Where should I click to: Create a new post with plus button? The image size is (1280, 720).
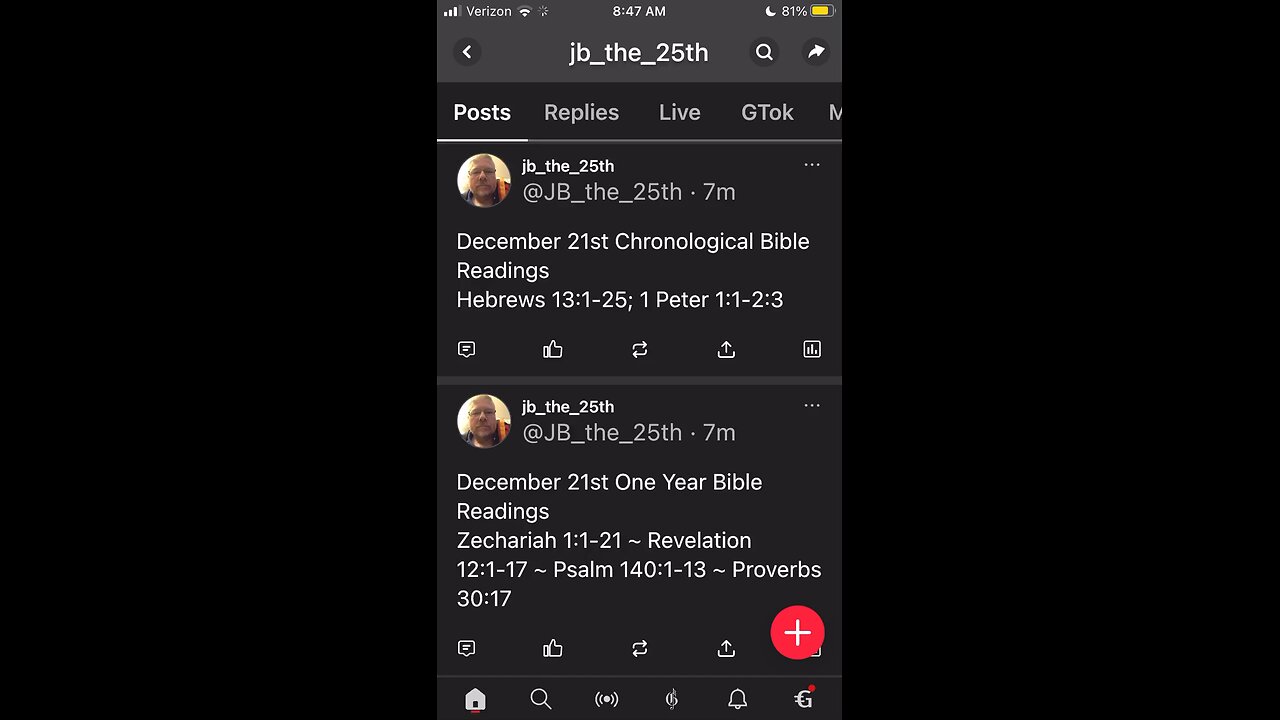(x=797, y=632)
